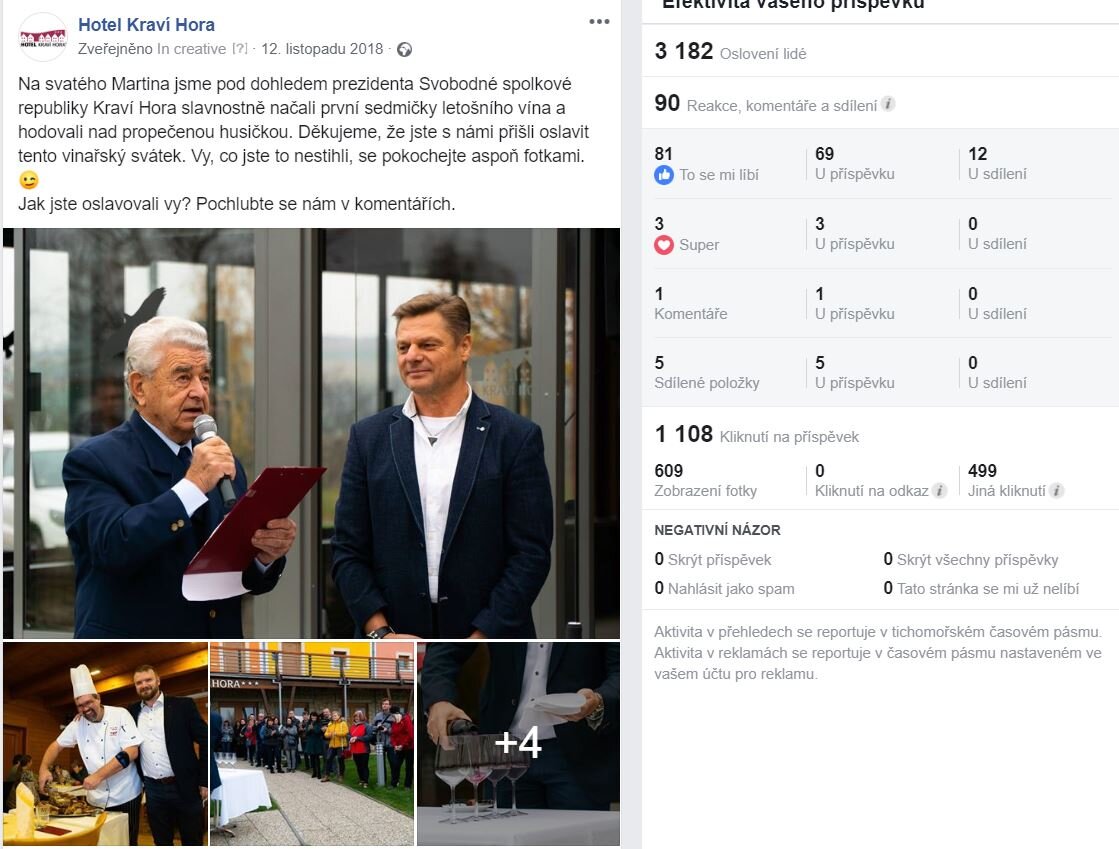Open the photo of the crowd outside the hotel

pyautogui.click(x=311, y=743)
